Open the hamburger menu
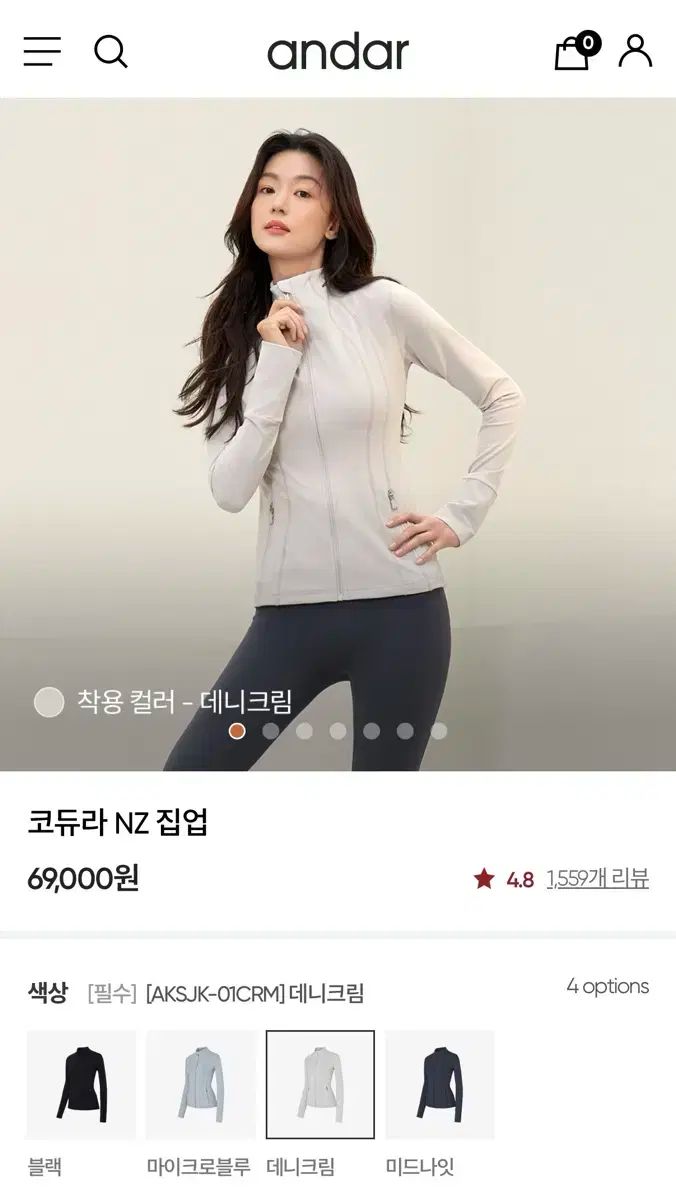Screen dimensions: 676x1200 (42, 51)
